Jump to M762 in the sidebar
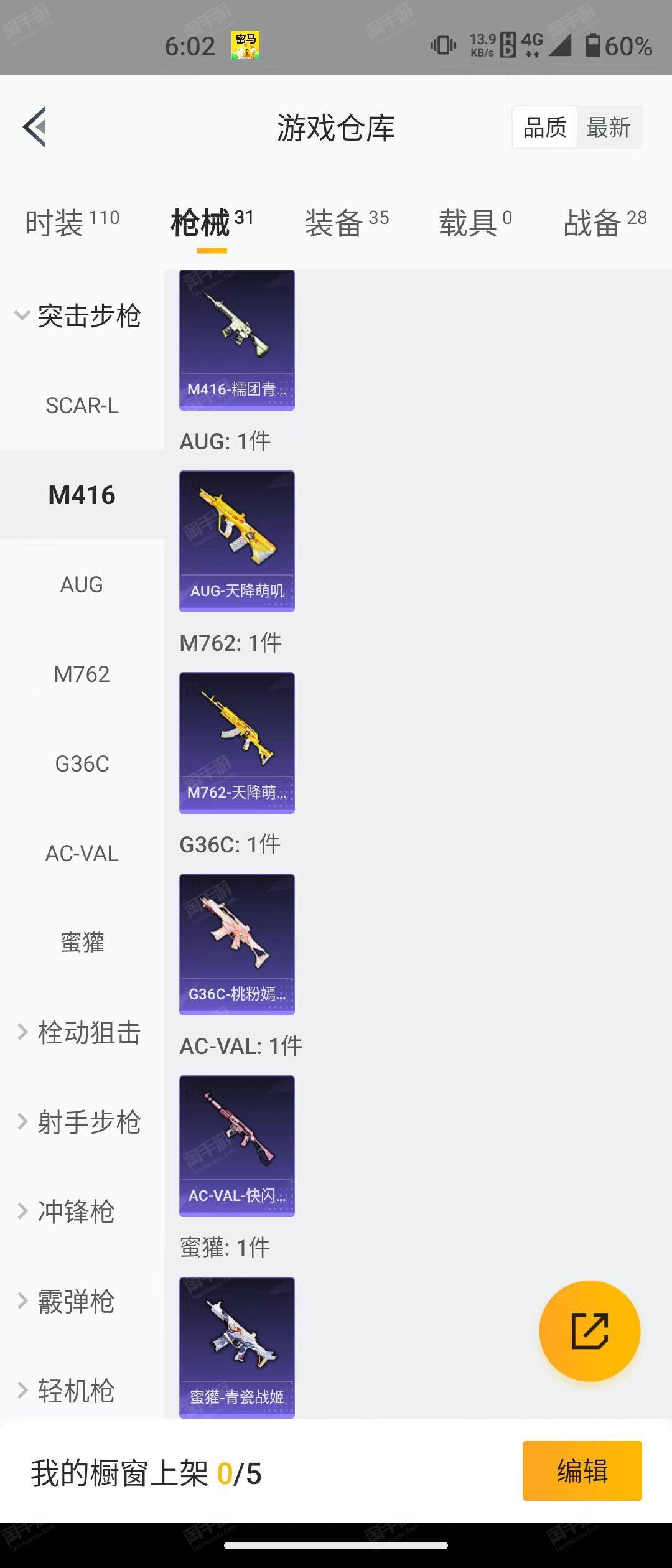Image resolution: width=672 pixels, height=1568 pixels. [x=82, y=674]
